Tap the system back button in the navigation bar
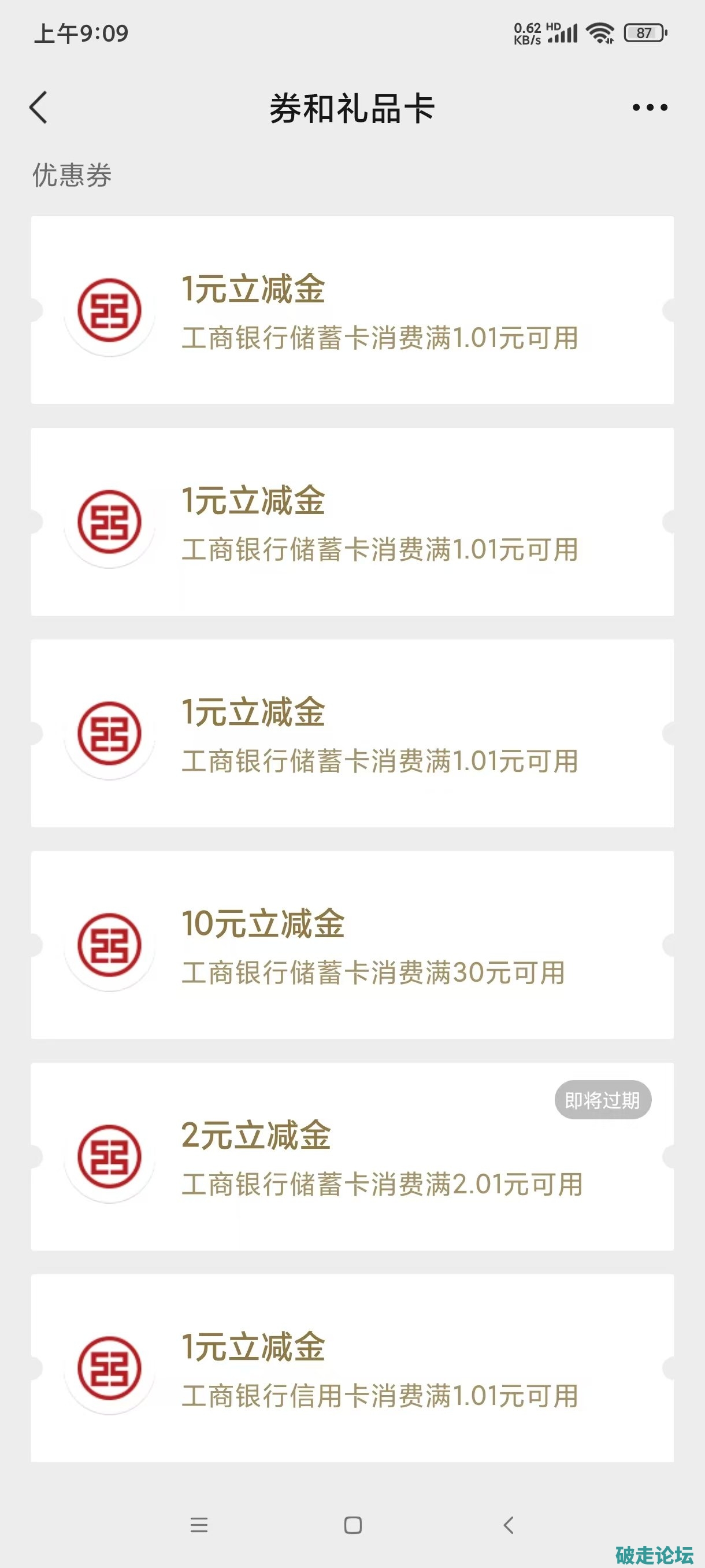Viewport: 705px width, 1568px height. (x=509, y=1525)
